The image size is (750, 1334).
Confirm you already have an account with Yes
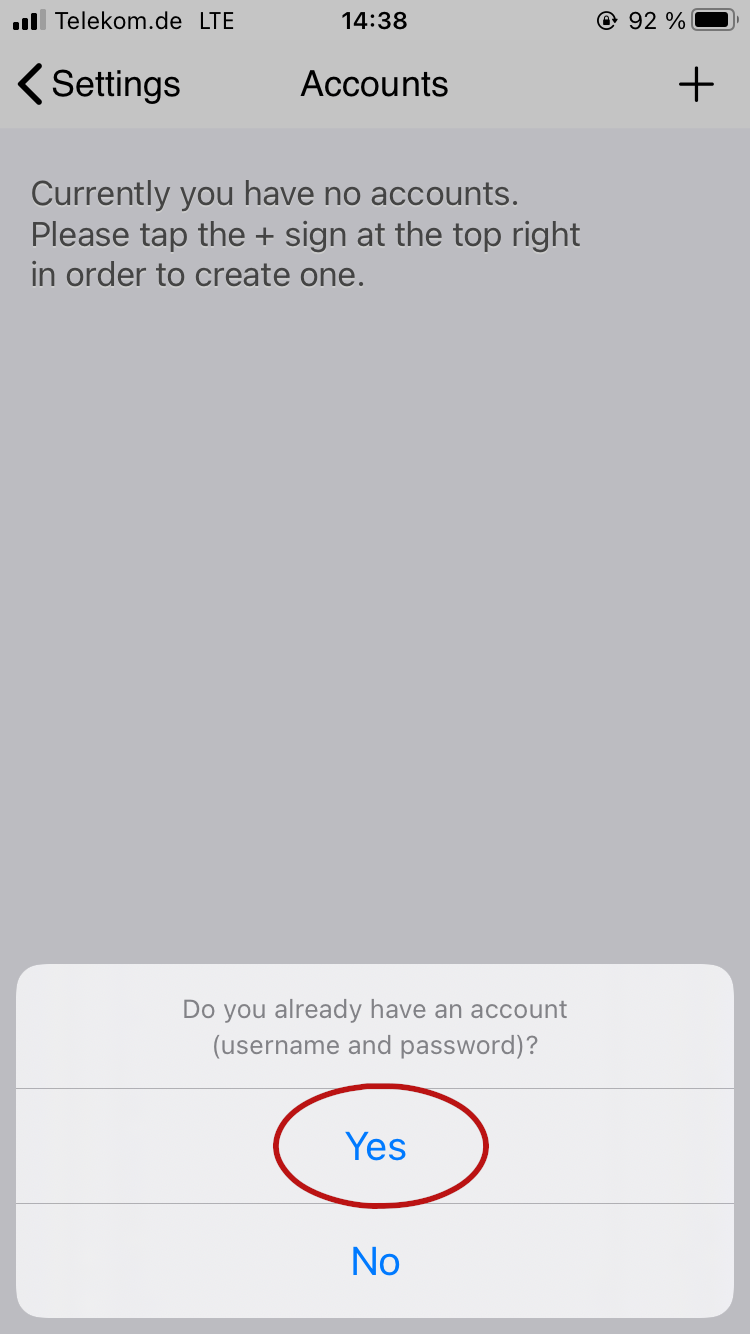click(x=375, y=1146)
